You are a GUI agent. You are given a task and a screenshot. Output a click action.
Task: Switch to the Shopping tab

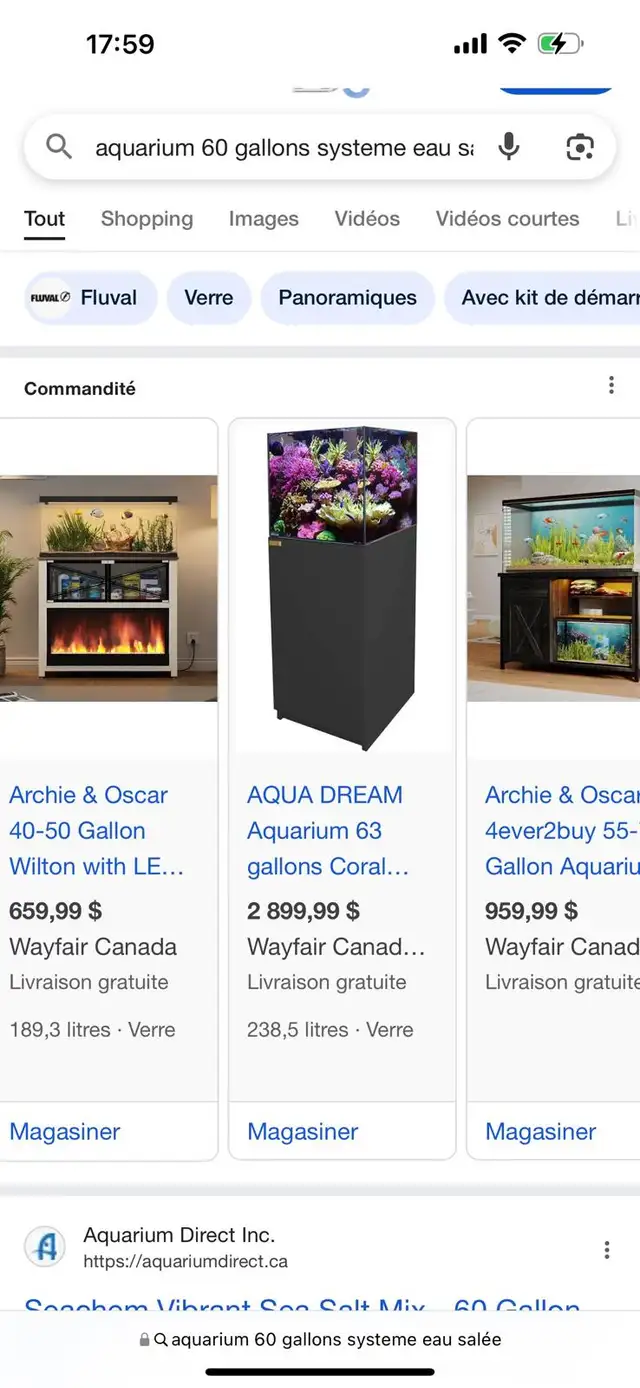[x=147, y=218]
